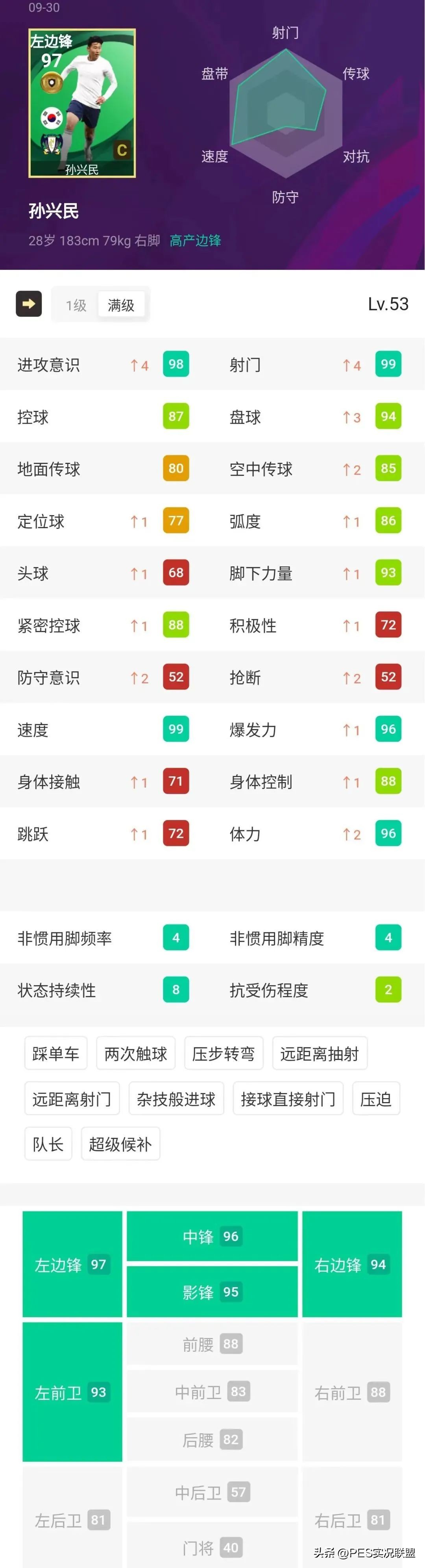View the 队长 skill chip
The width and height of the screenshot is (425, 1568).
tap(48, 1144)
